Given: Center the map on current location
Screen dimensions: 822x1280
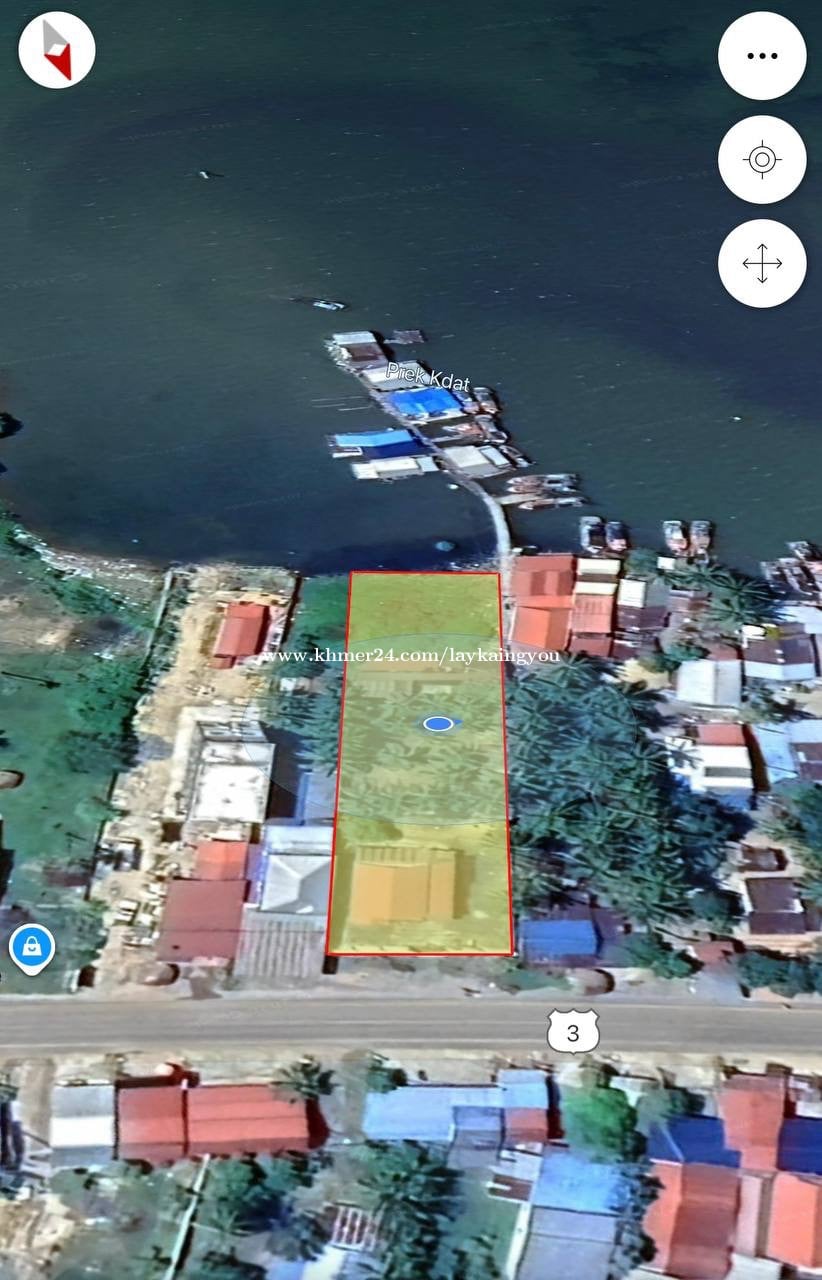Looking at the screenshot, I should tap(762, 160).
